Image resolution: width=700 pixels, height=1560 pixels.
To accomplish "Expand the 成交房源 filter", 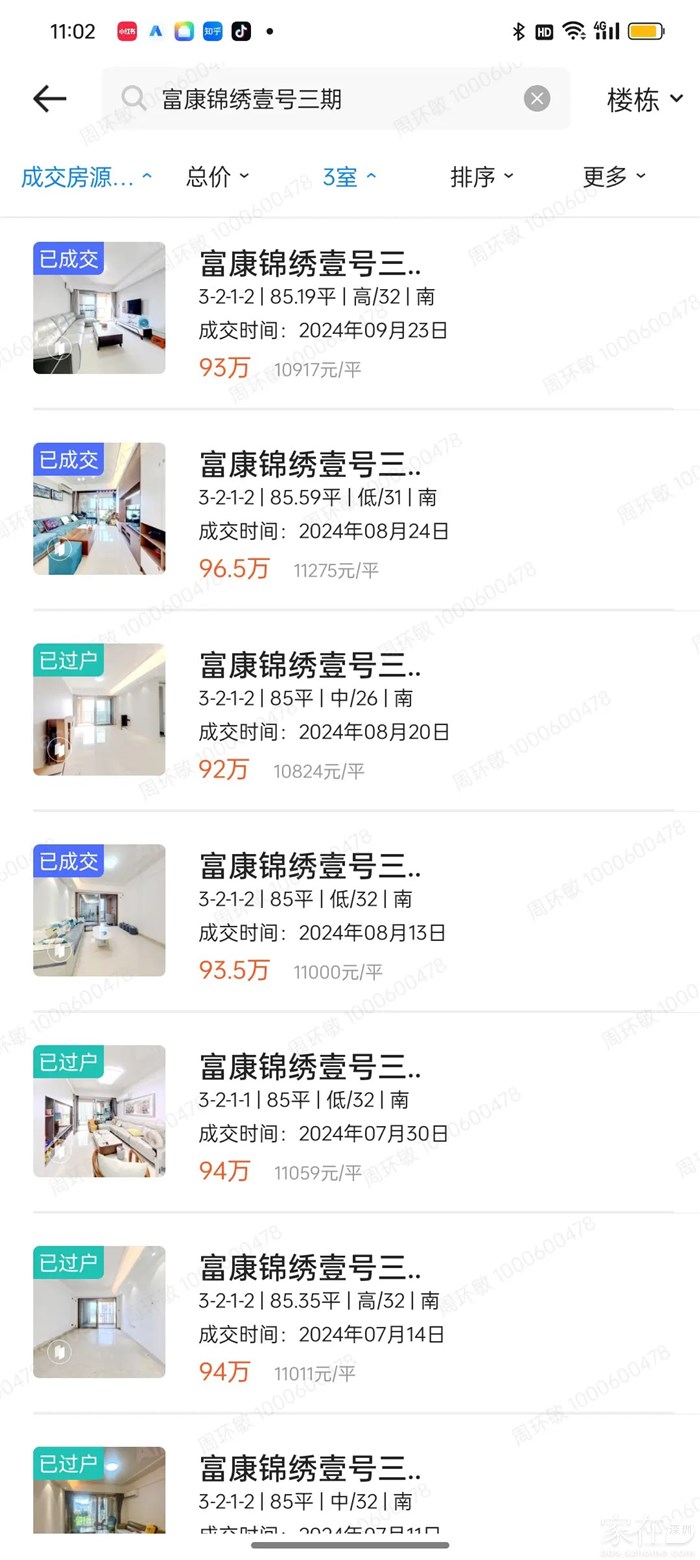I will tap(86, 177).
